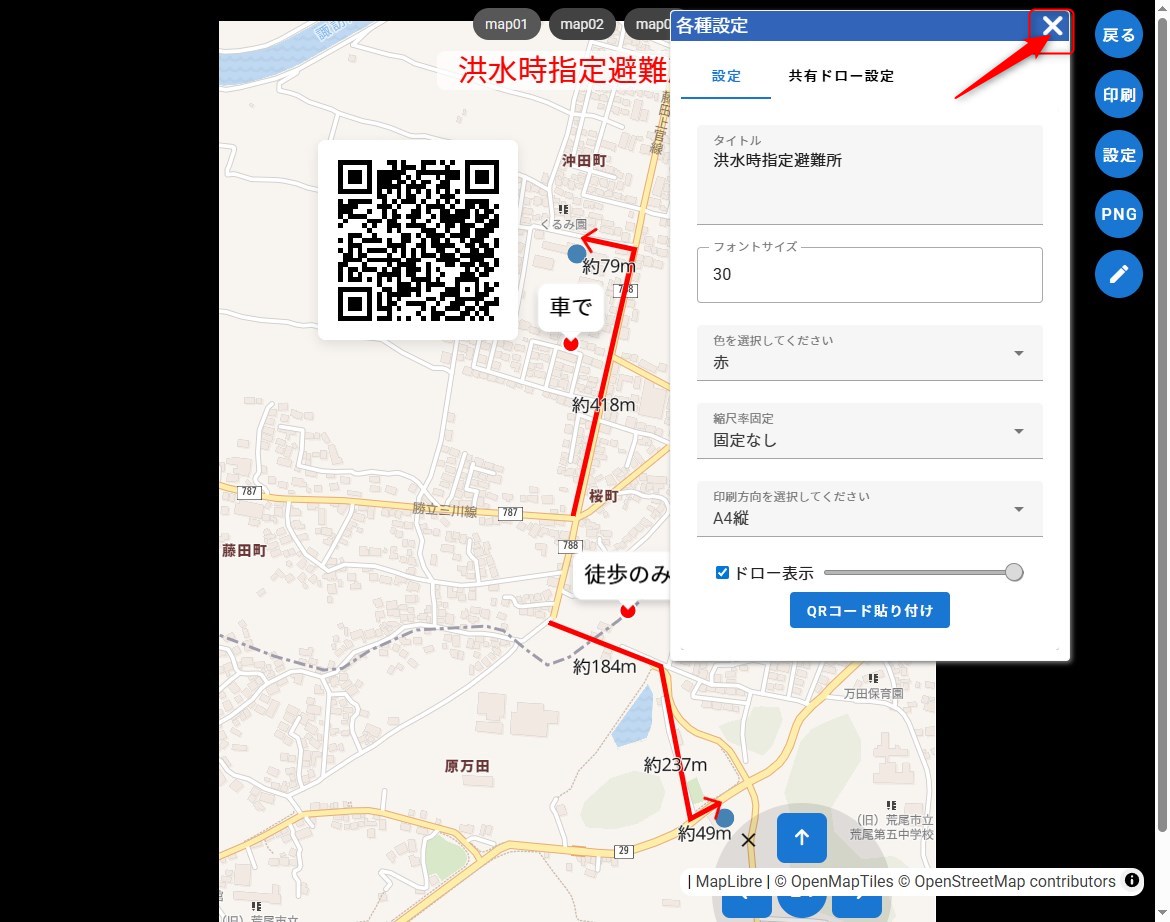This screenshot has width=1170, height=922.
Task: Open the print orientation dropdown
Action: point(869,510)
